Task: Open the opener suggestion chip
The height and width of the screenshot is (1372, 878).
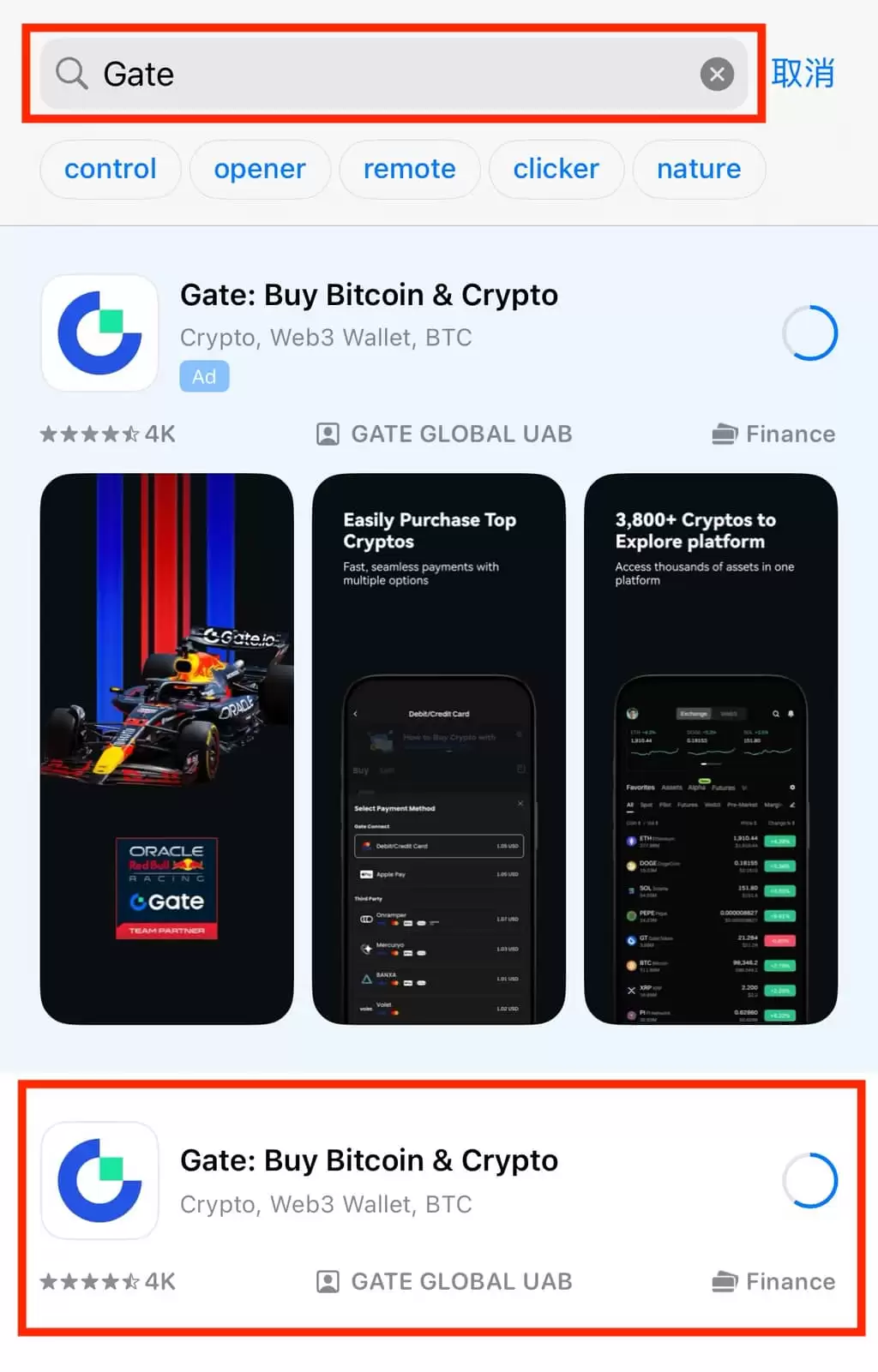Action: point(261,169)
